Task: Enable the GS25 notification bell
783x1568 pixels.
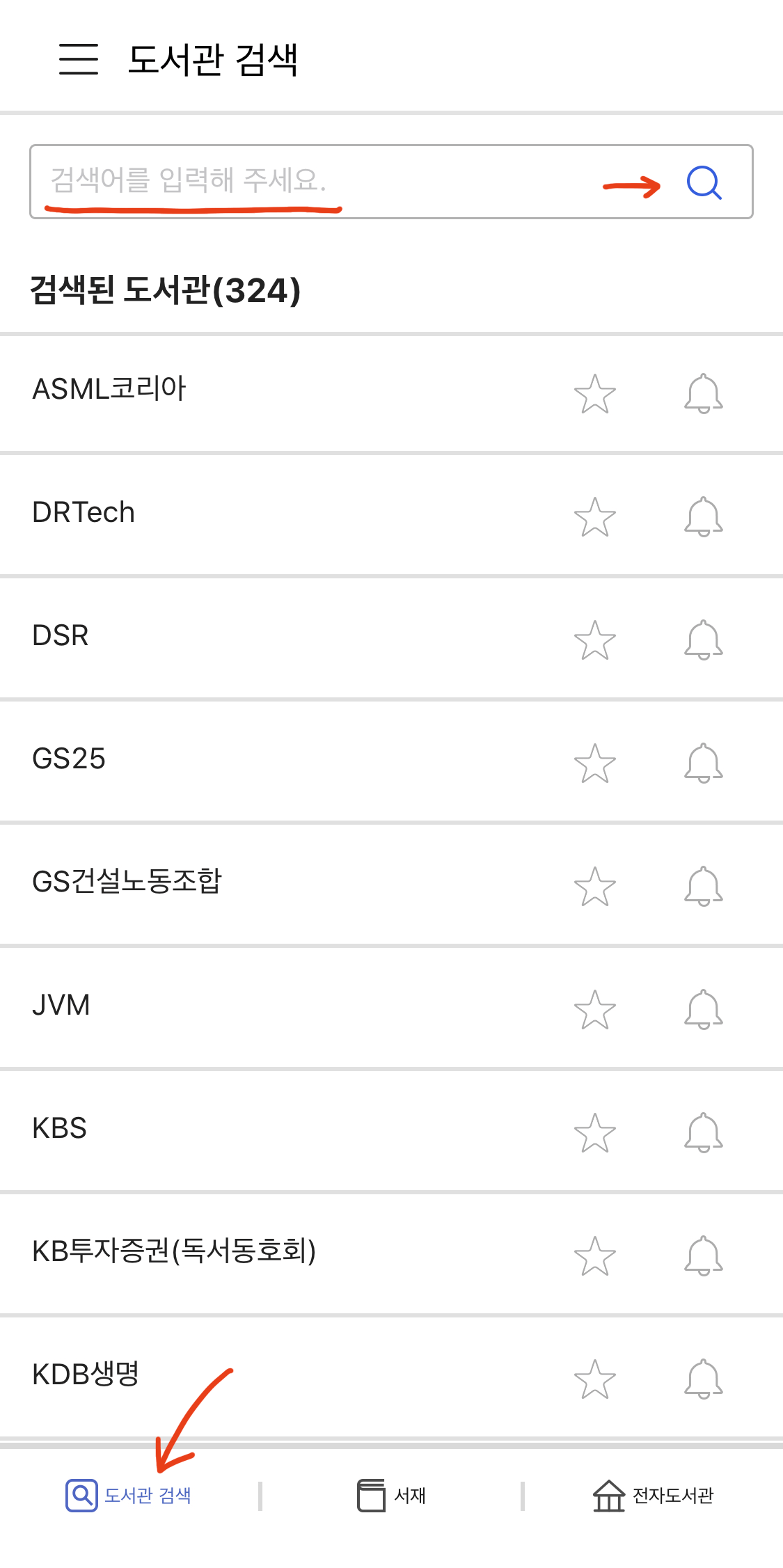Action: pyautogui.click(x=704, y=763)
